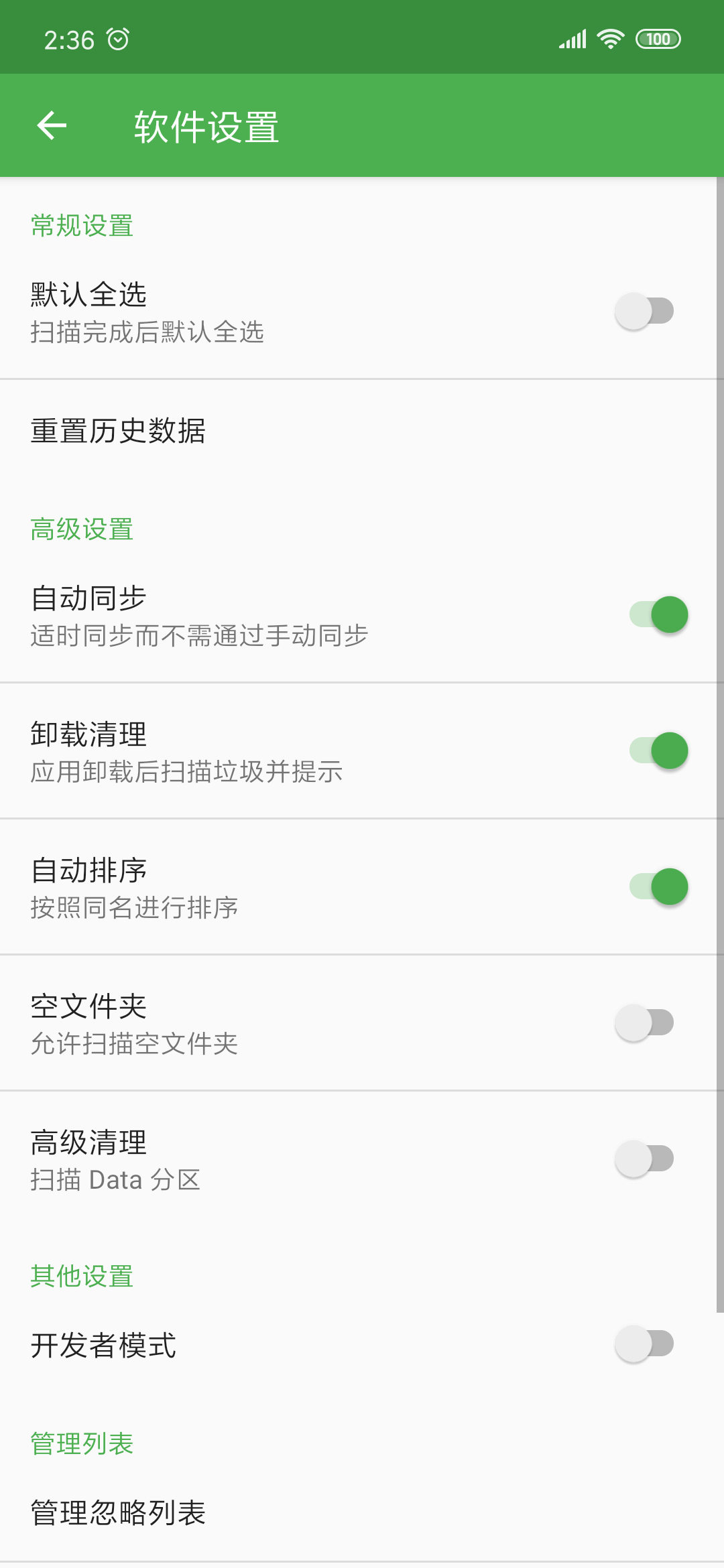
Task: Tap the 常规设置 section header
Action: click(x=81, y=227)
